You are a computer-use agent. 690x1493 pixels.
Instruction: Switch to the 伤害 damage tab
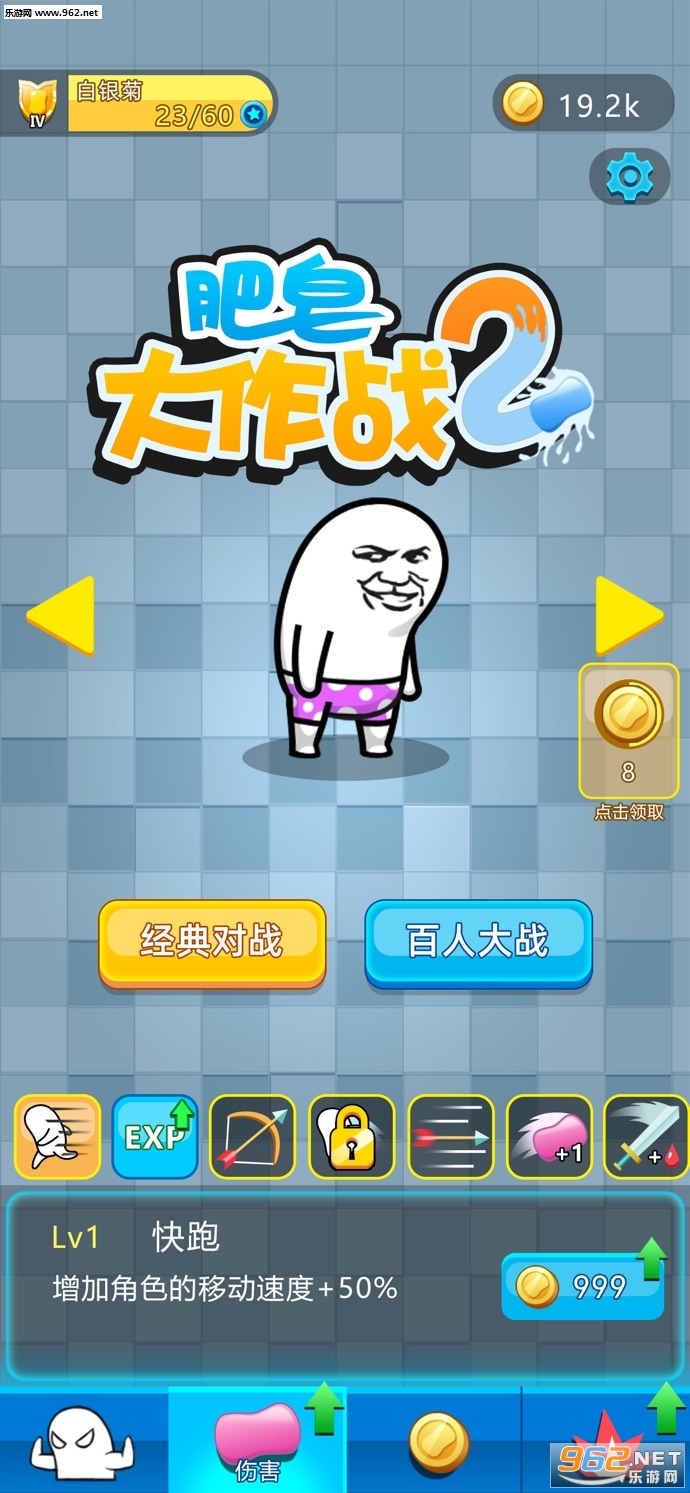point(258,1440)
